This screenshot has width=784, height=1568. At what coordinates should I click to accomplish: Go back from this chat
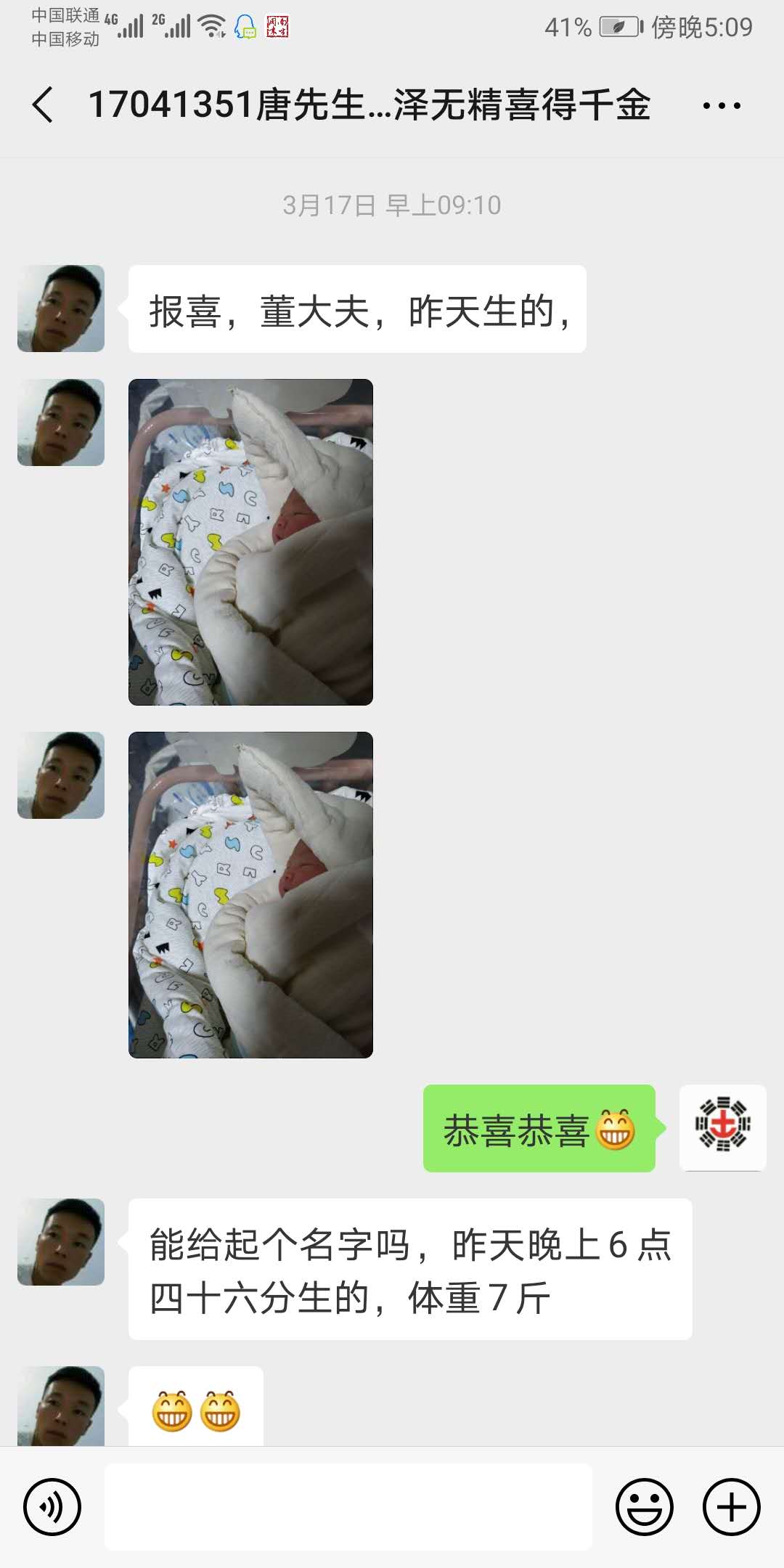coord(44,105)
